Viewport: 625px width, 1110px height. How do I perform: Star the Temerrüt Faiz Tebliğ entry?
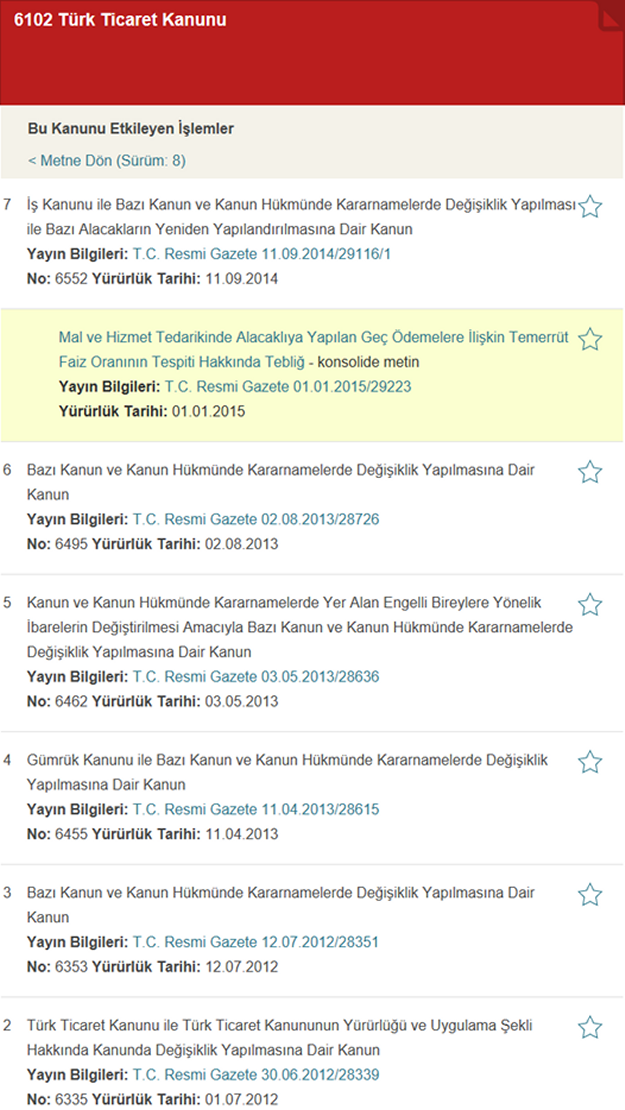tap(590, 339)
